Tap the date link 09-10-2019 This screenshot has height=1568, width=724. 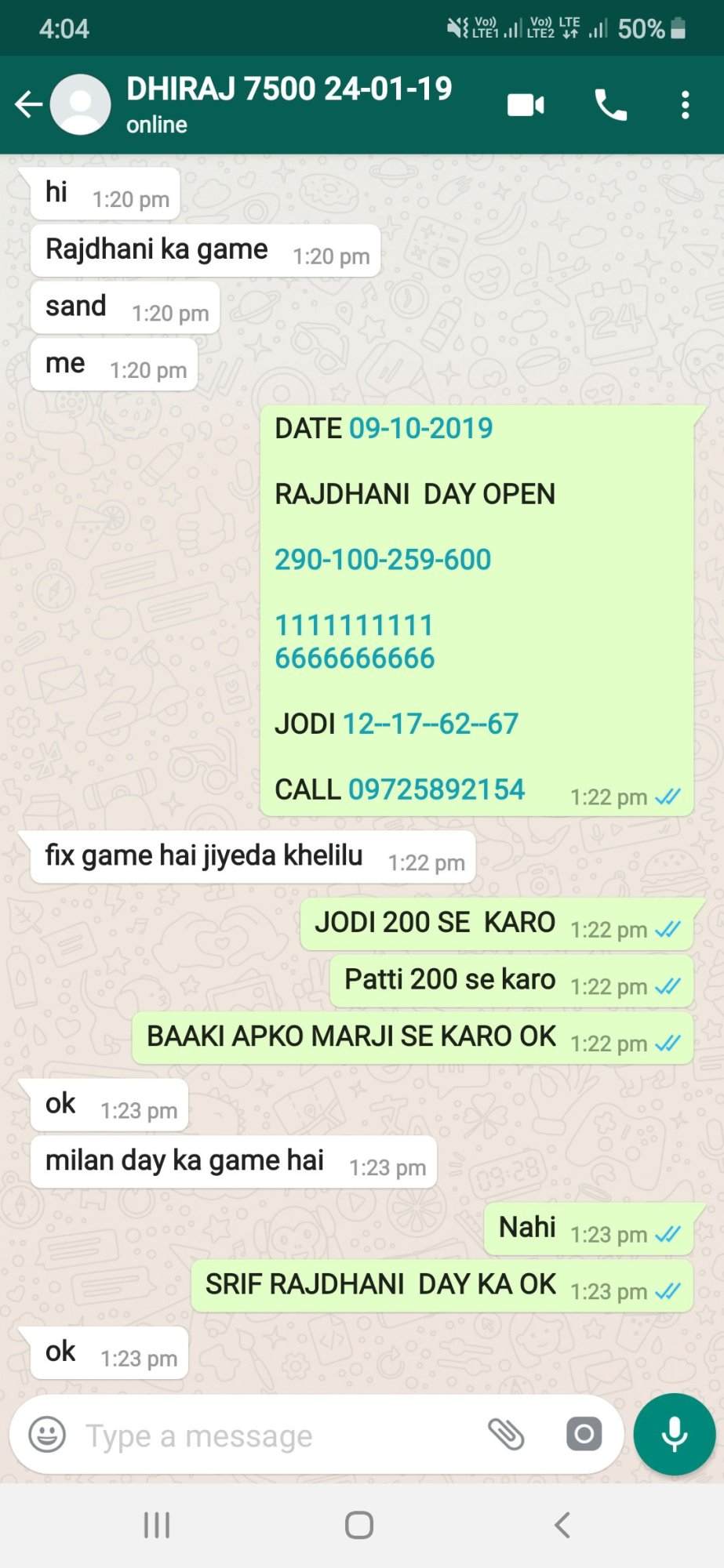tap(420, 428)
